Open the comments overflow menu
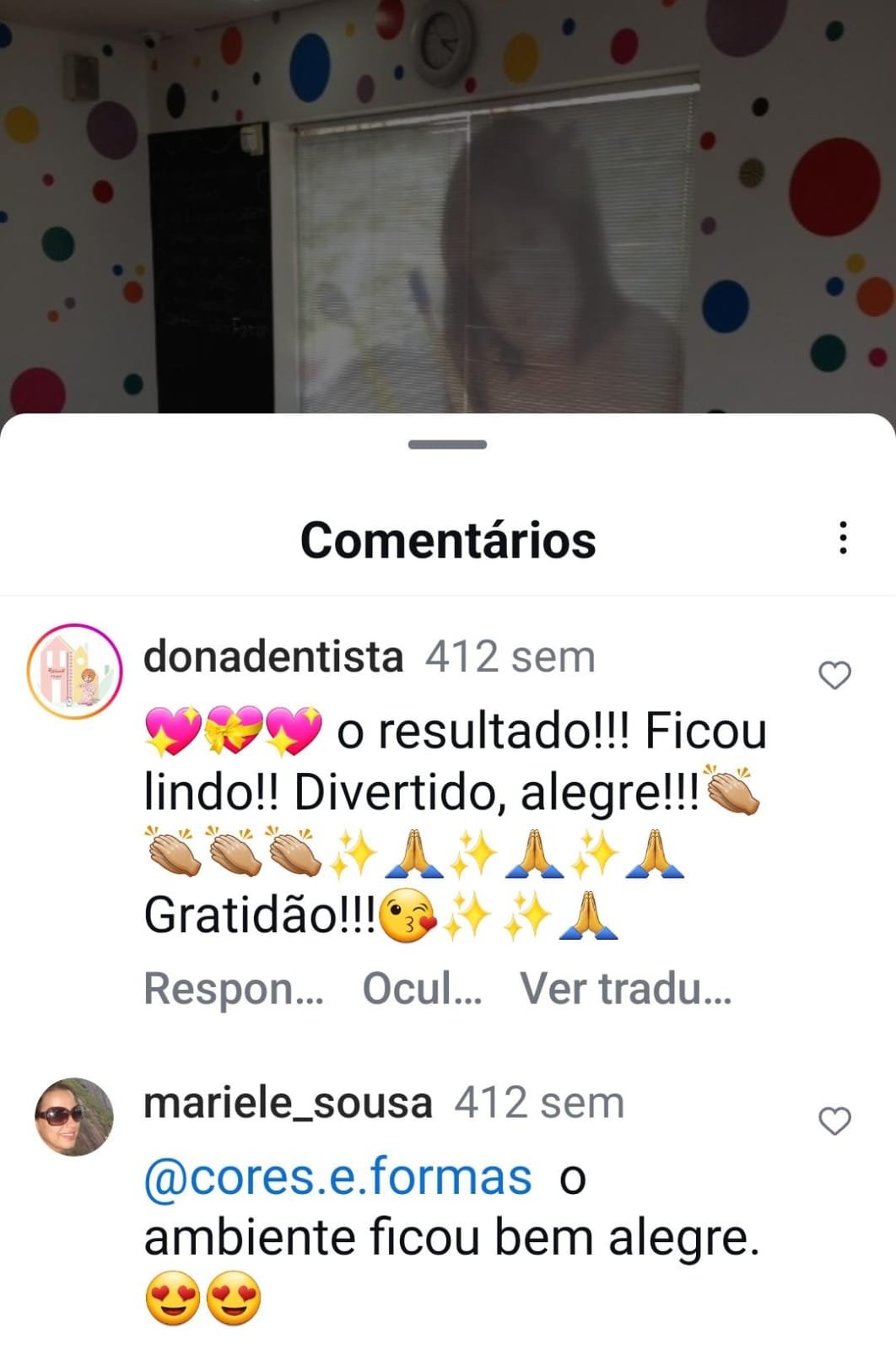Screen dimensions: 896x1350 tap(842, 538)
